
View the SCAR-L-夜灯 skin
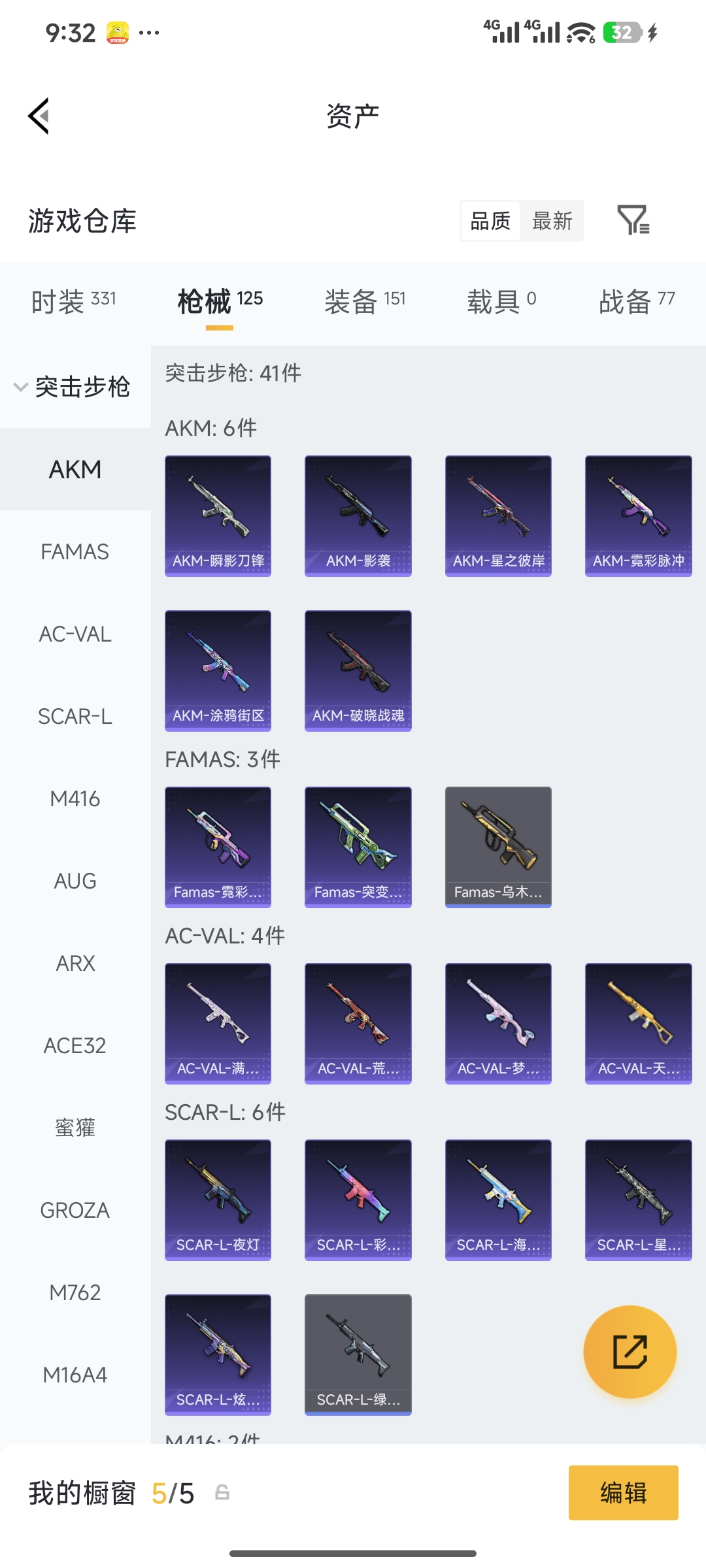tap(218, 1200)
